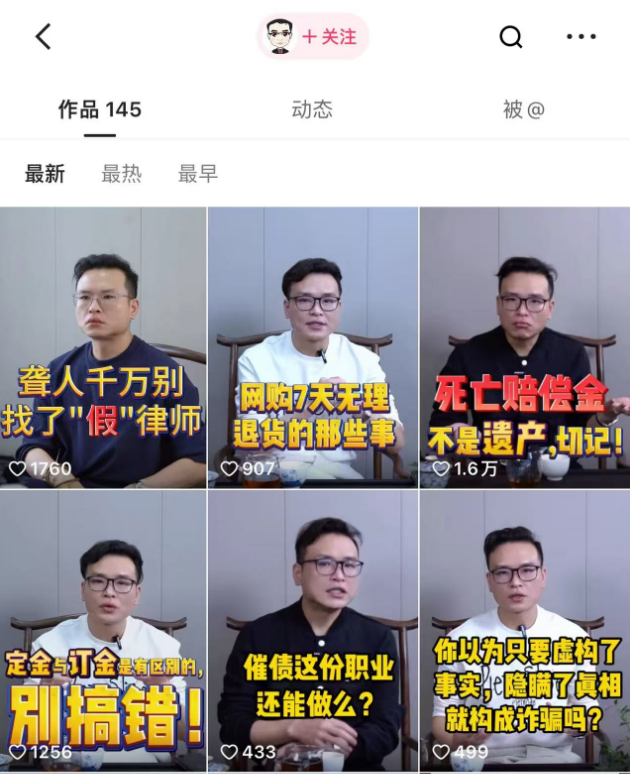Play the 网购7天无理退货 video
This screenshot has width=635, height=774.
tap(313, 347)
